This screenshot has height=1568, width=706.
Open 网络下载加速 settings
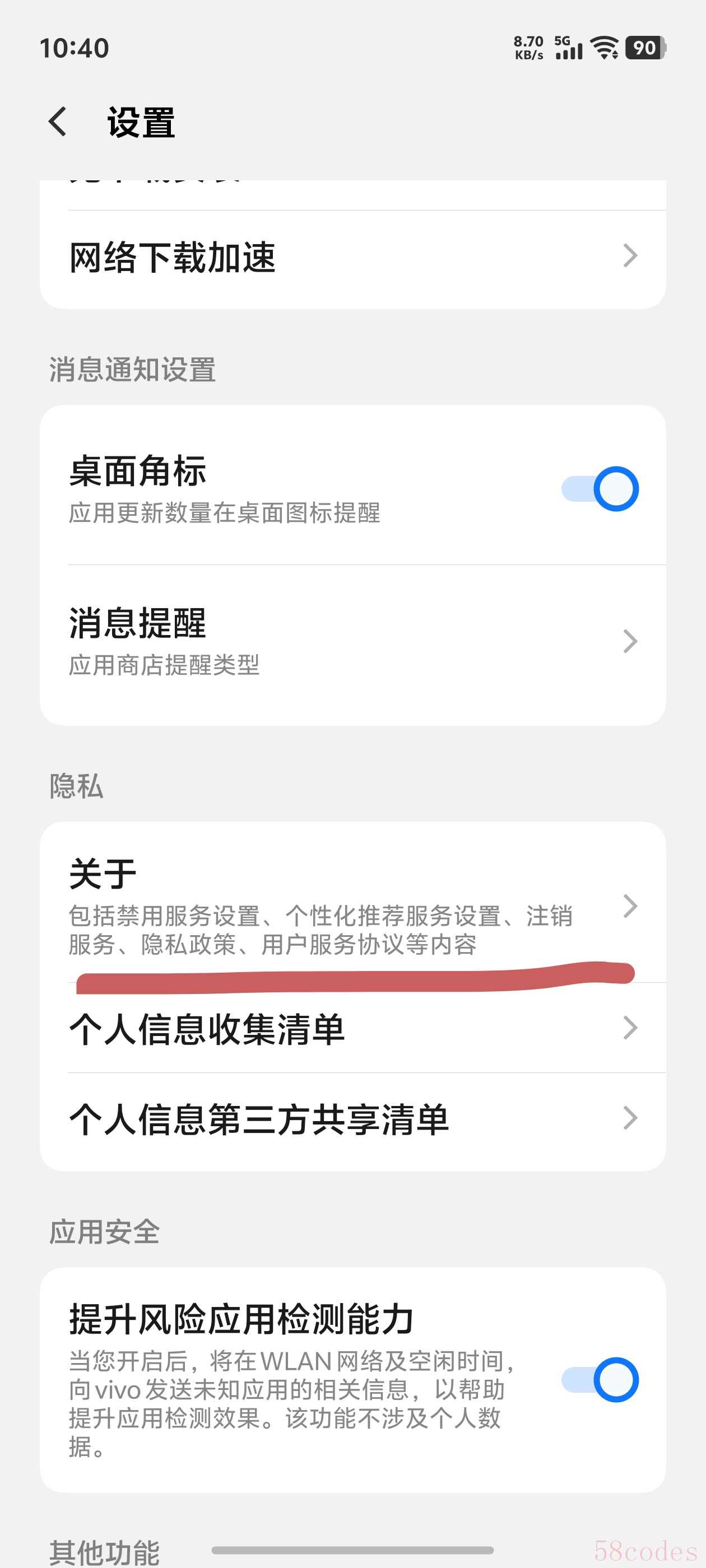(352, 258)
